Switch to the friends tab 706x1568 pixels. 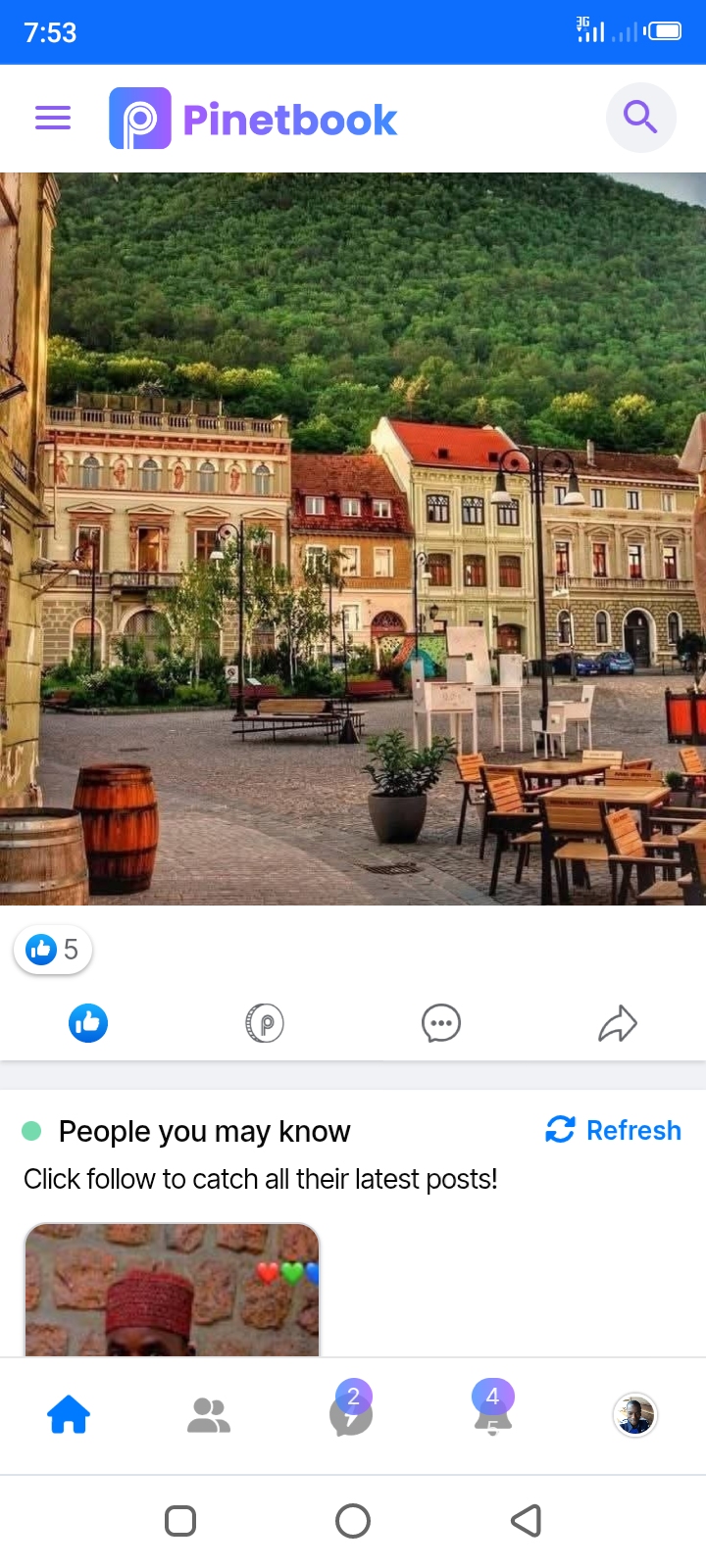pos(209,1415)
